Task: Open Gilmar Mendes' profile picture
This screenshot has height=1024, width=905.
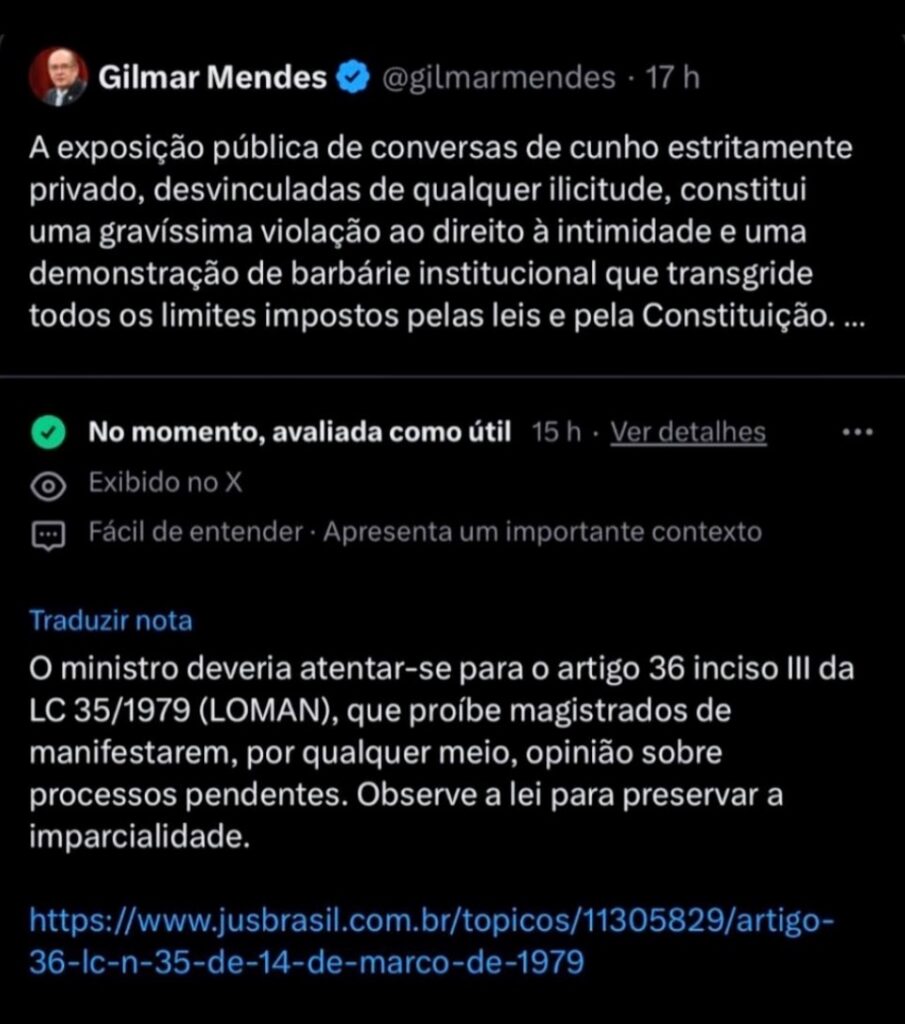Action: [x=57, y=77]
